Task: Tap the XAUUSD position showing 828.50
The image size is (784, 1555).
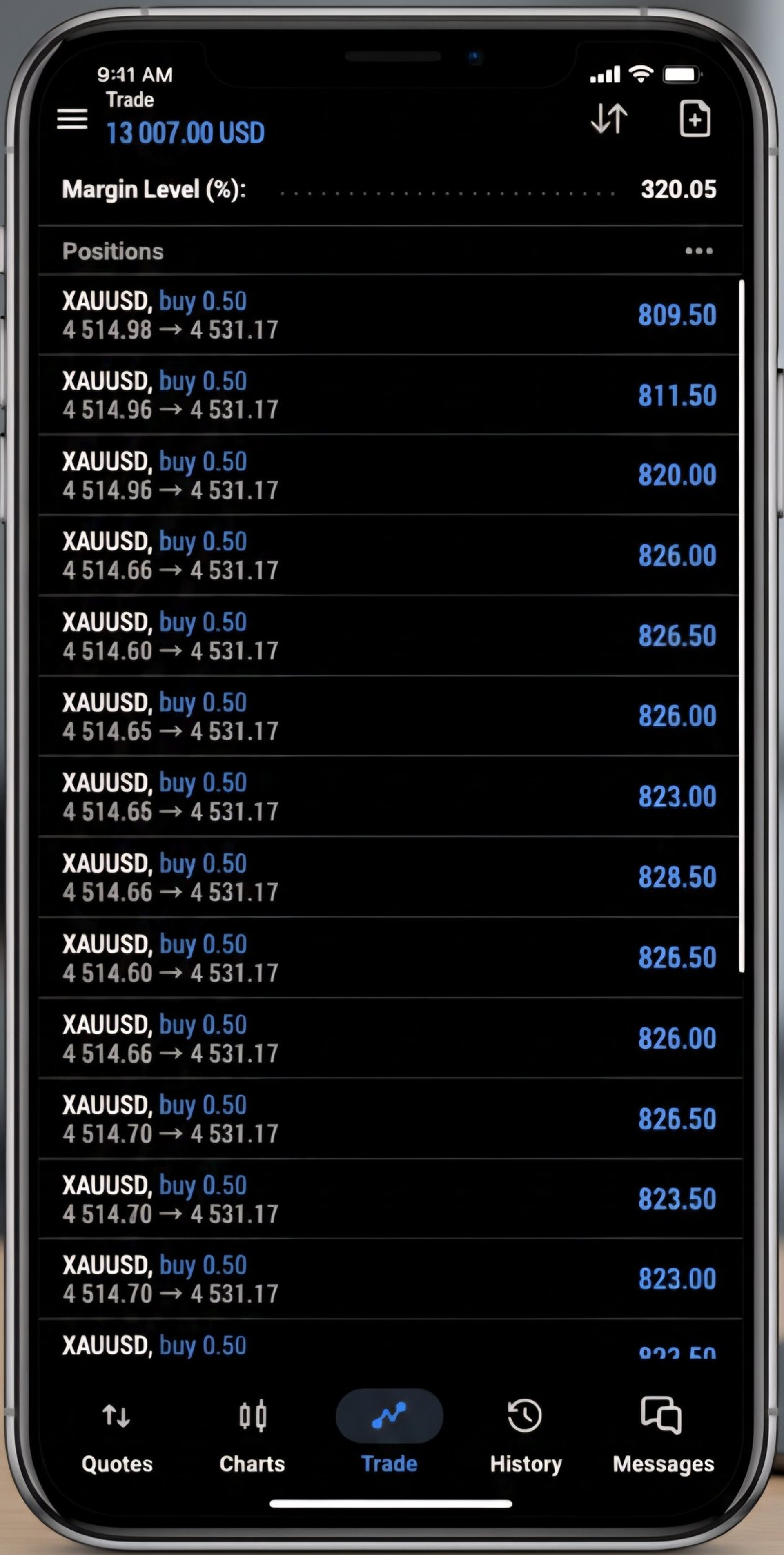Action: coord(389,877)
